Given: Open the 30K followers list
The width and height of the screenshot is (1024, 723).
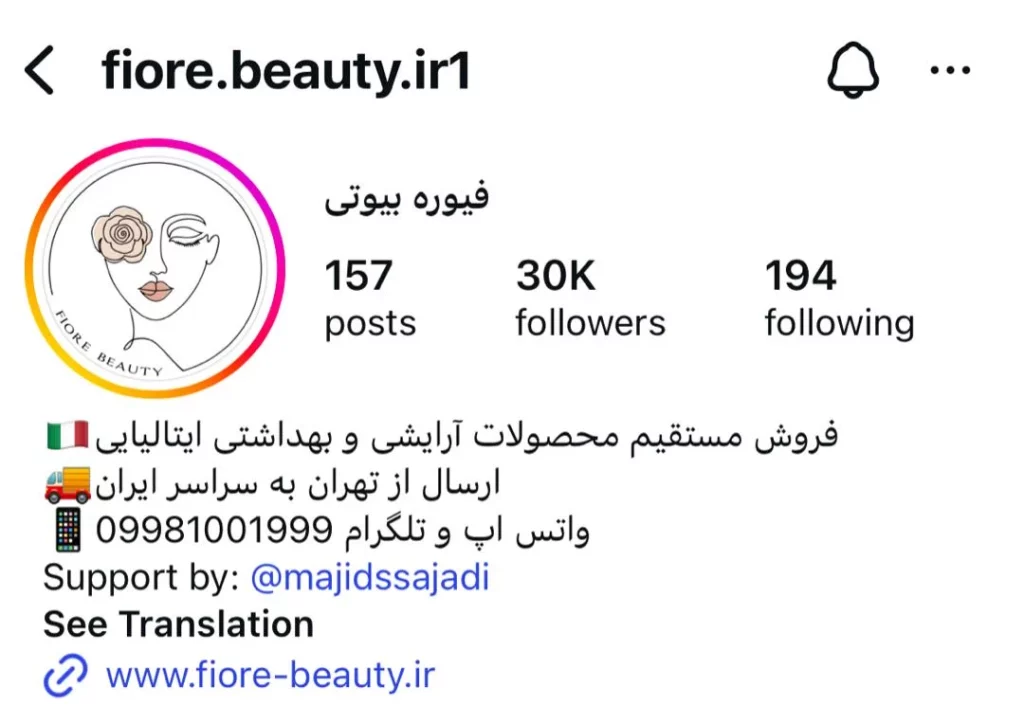Looking at the screenshot, I should click(x=590, y=298).
